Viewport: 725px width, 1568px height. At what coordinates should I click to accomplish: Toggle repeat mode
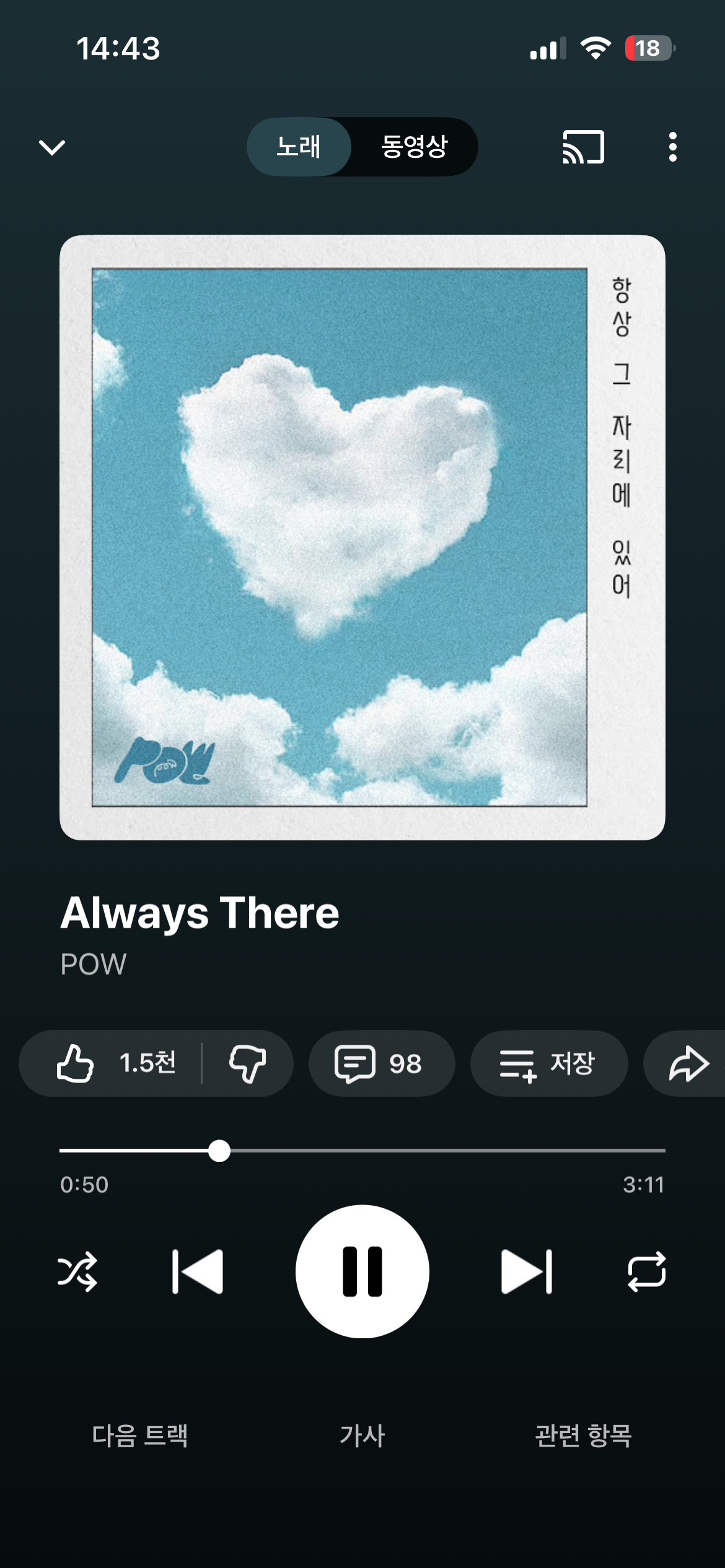(x=647, y=1271)
